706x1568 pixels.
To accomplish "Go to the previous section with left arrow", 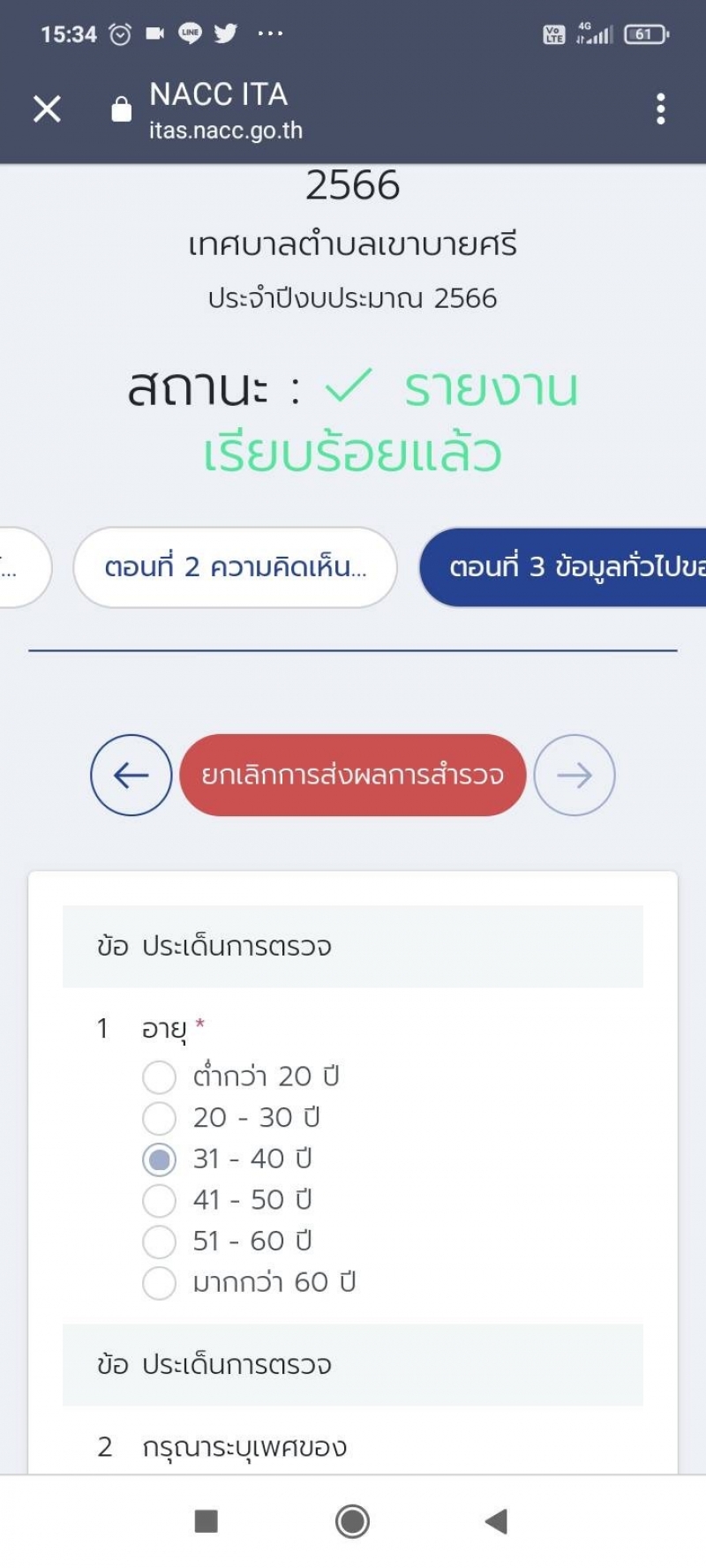I will [131, 775].
